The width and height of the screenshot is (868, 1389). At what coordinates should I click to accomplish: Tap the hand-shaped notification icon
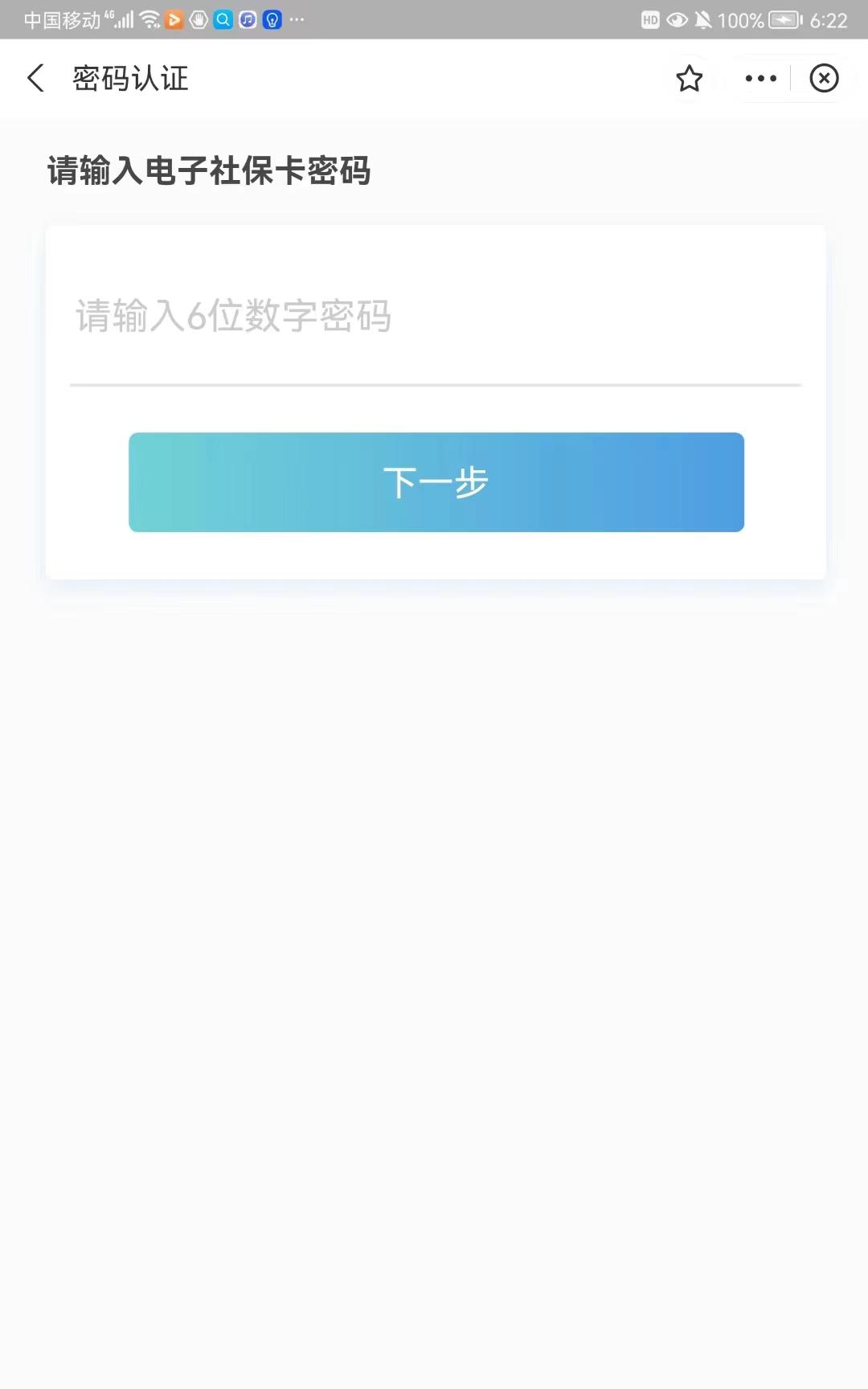[199, 20]
